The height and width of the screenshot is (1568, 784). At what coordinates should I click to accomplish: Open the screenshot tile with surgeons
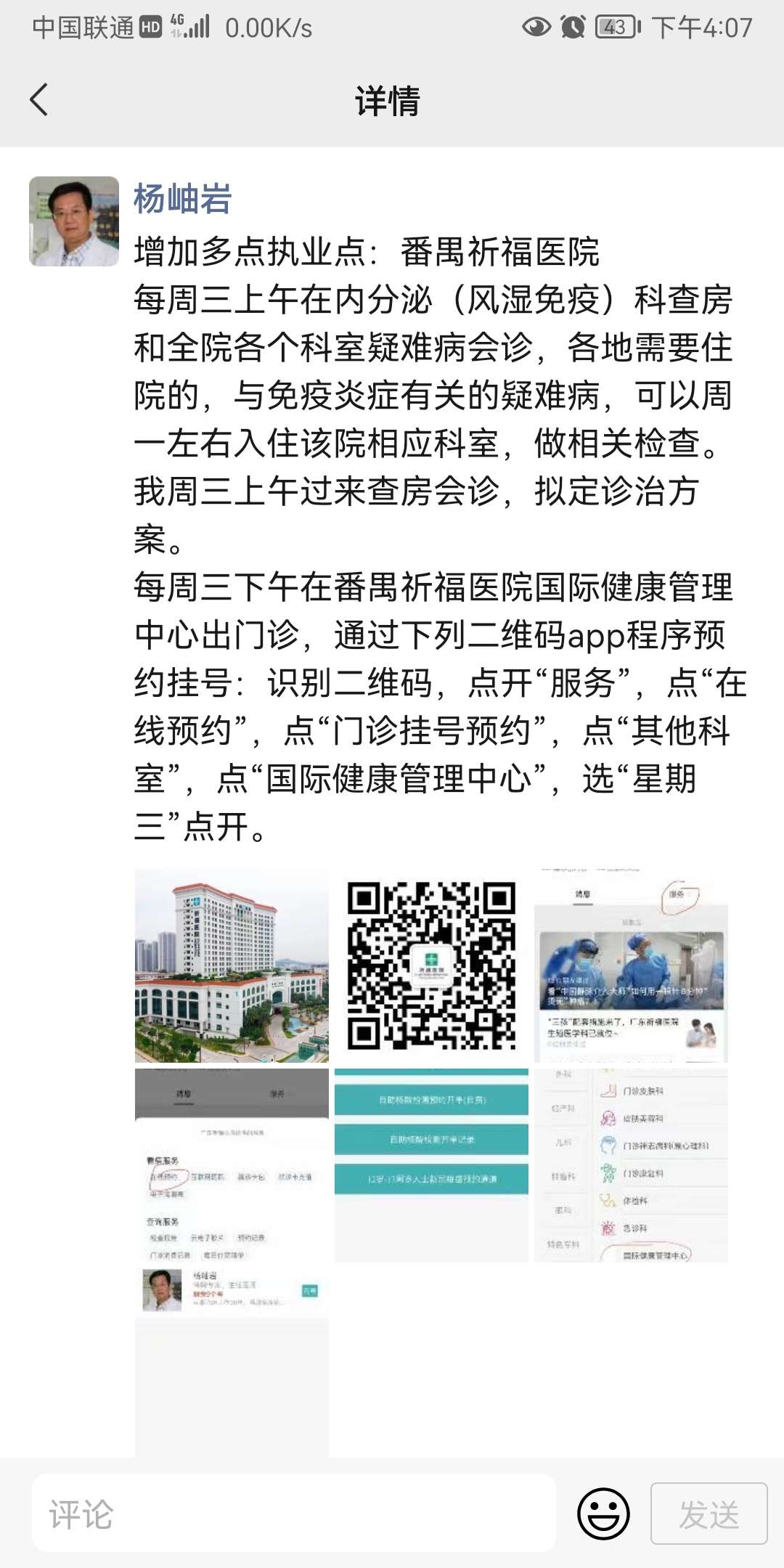[631, 966]
